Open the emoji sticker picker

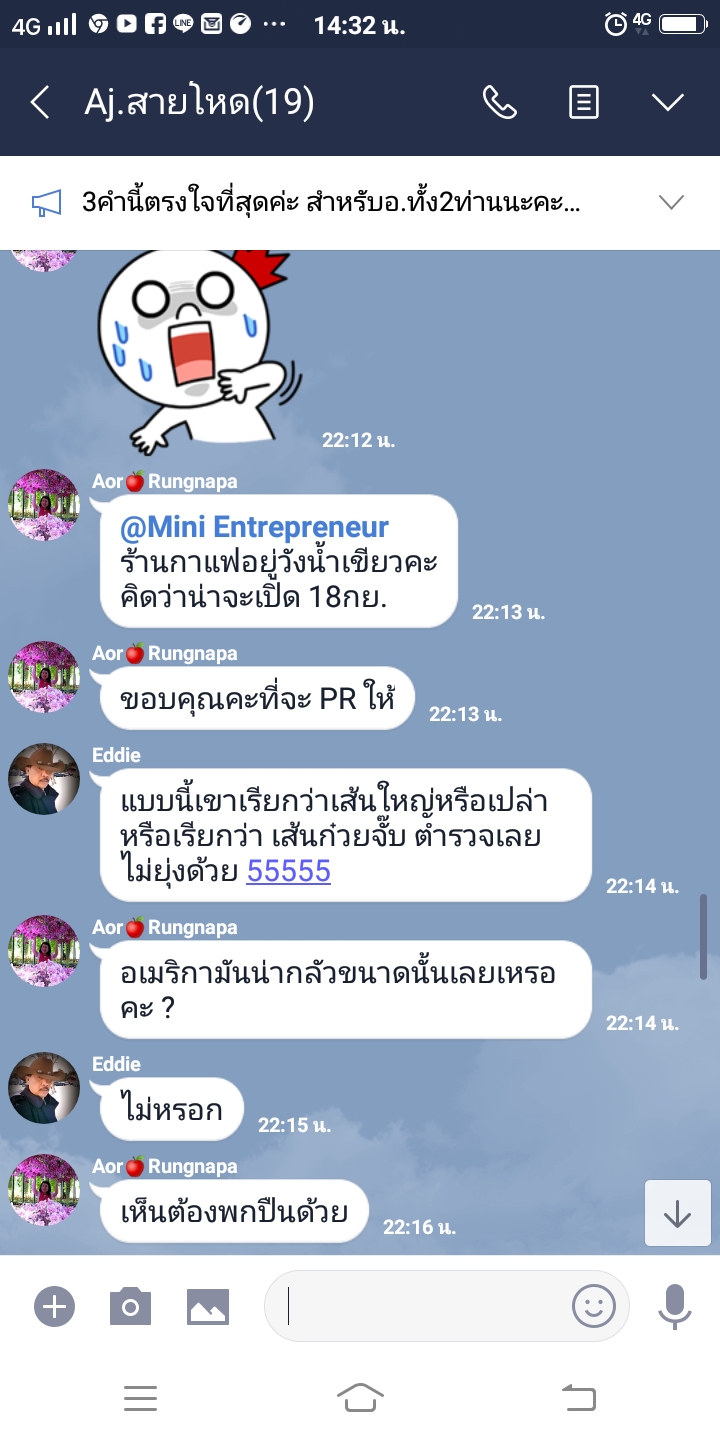[593, 1306]
